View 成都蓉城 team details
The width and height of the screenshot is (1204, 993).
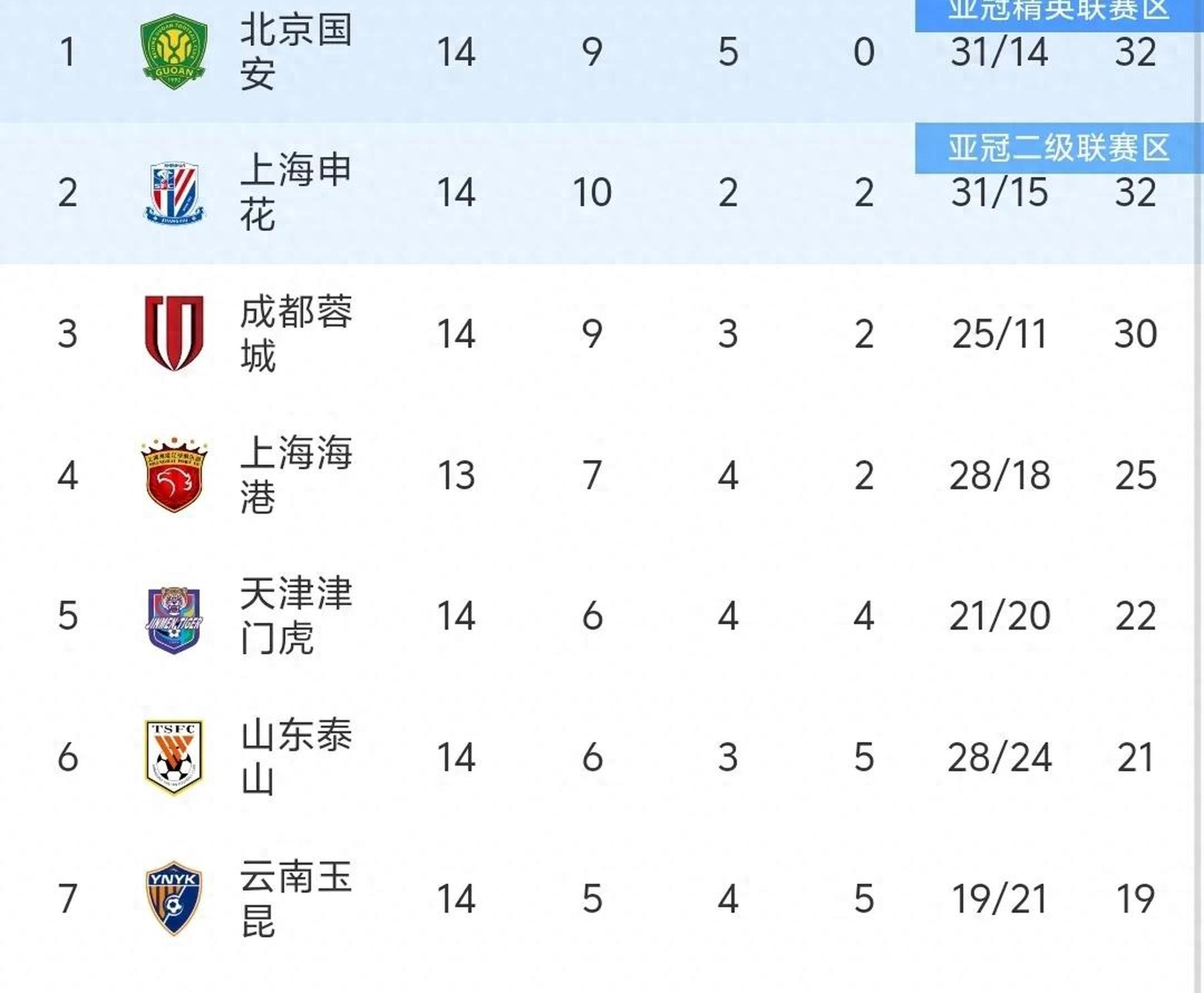pos(295,334)
